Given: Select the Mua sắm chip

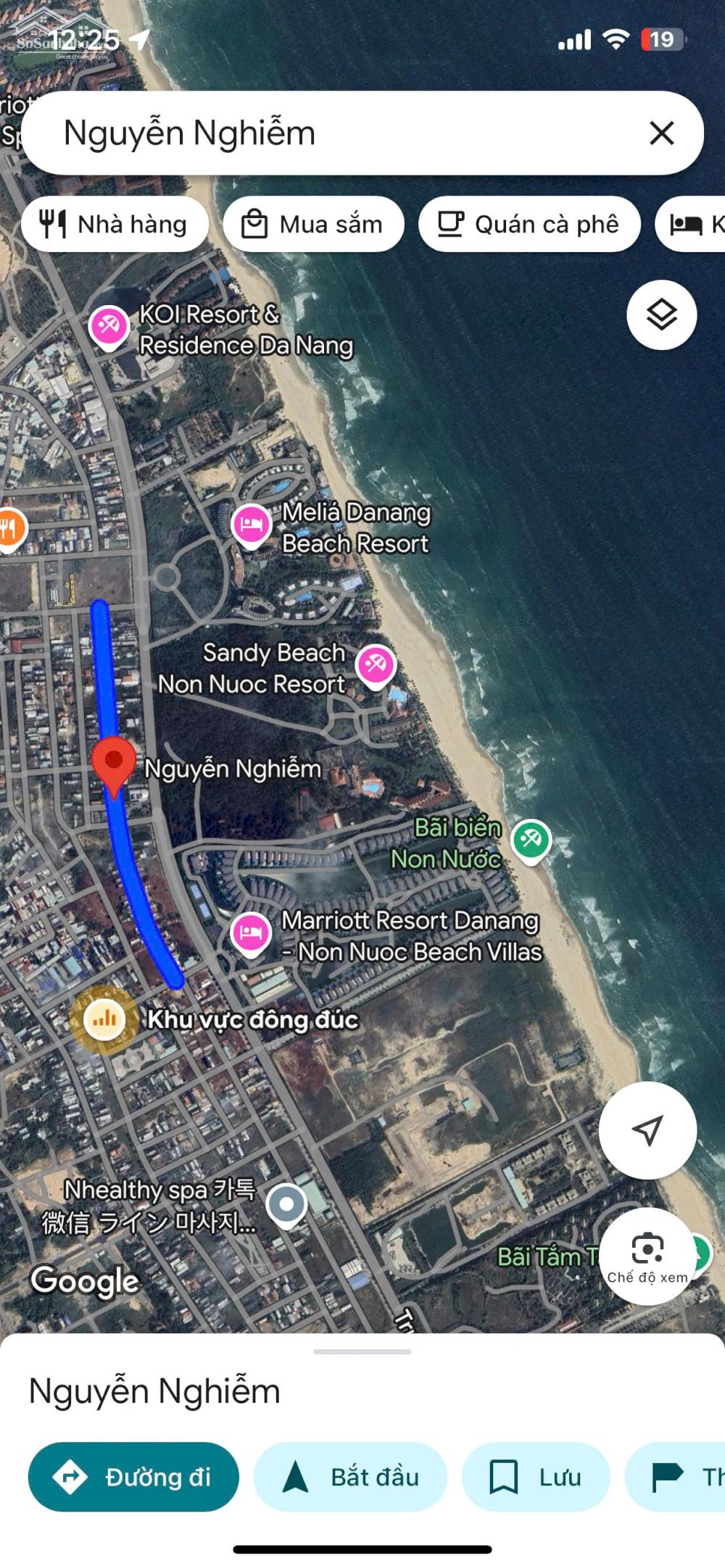Looking at the screenshot, I should 313,225.
